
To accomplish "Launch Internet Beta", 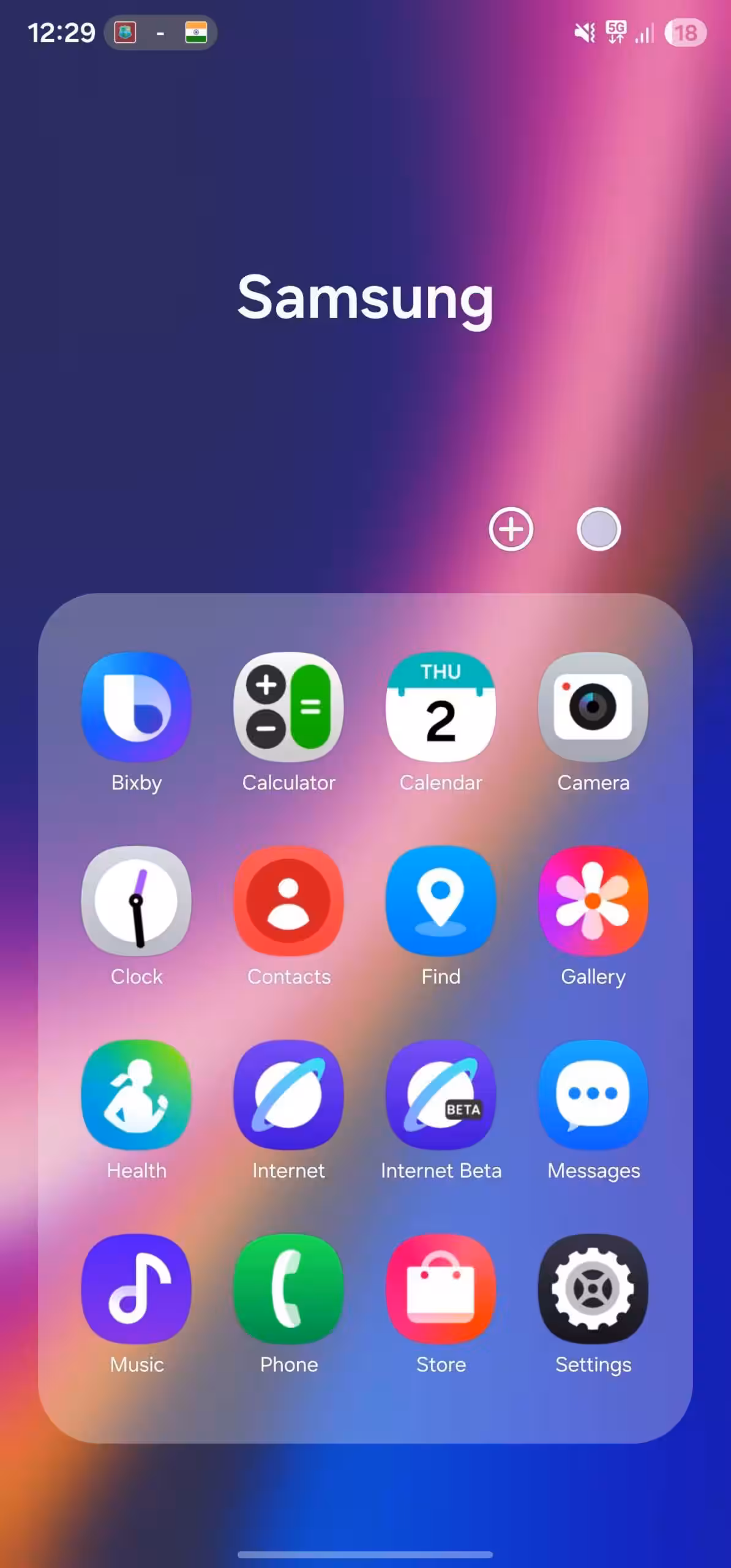I will [x=441, y=1095].
